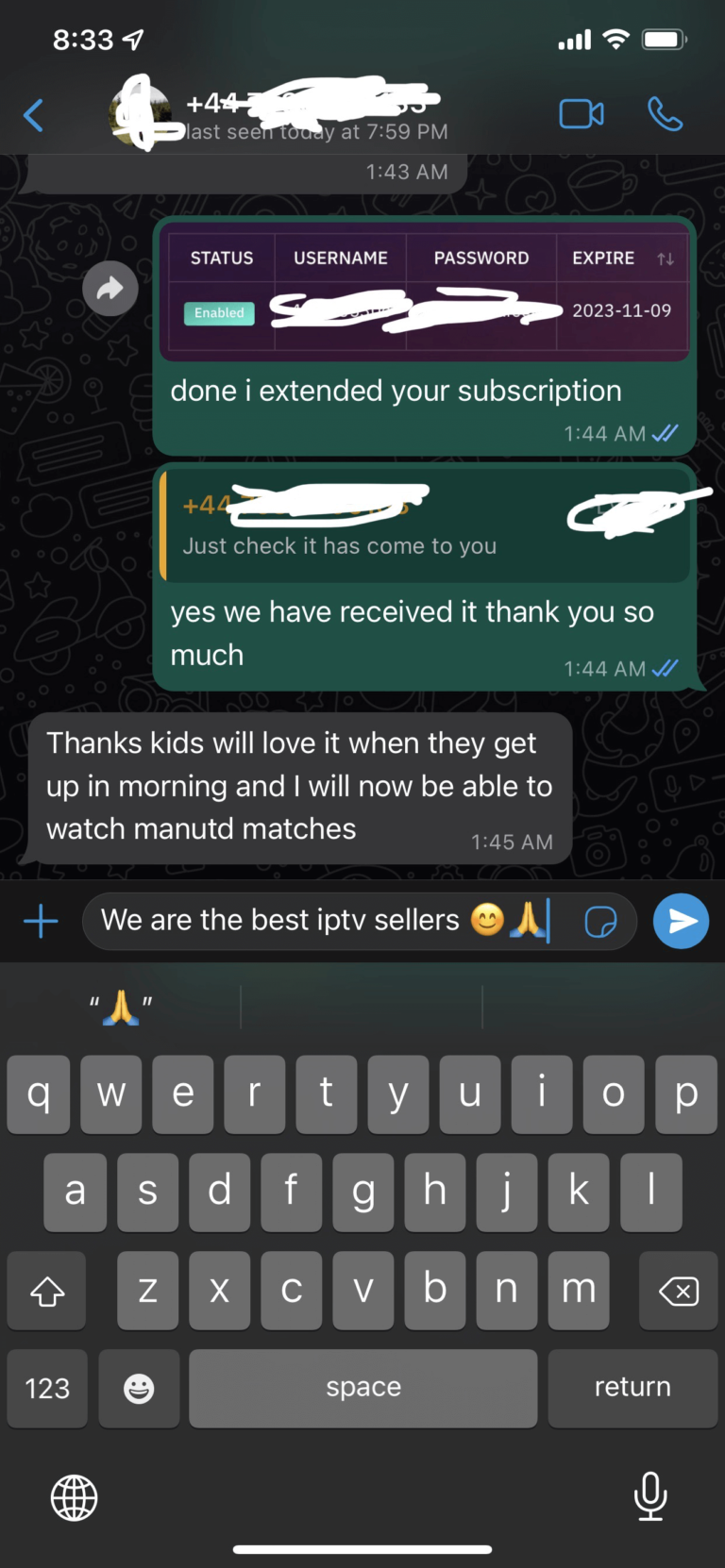Hit the backspace key
Screen dimensions: 725x1568
(678, 1291)
